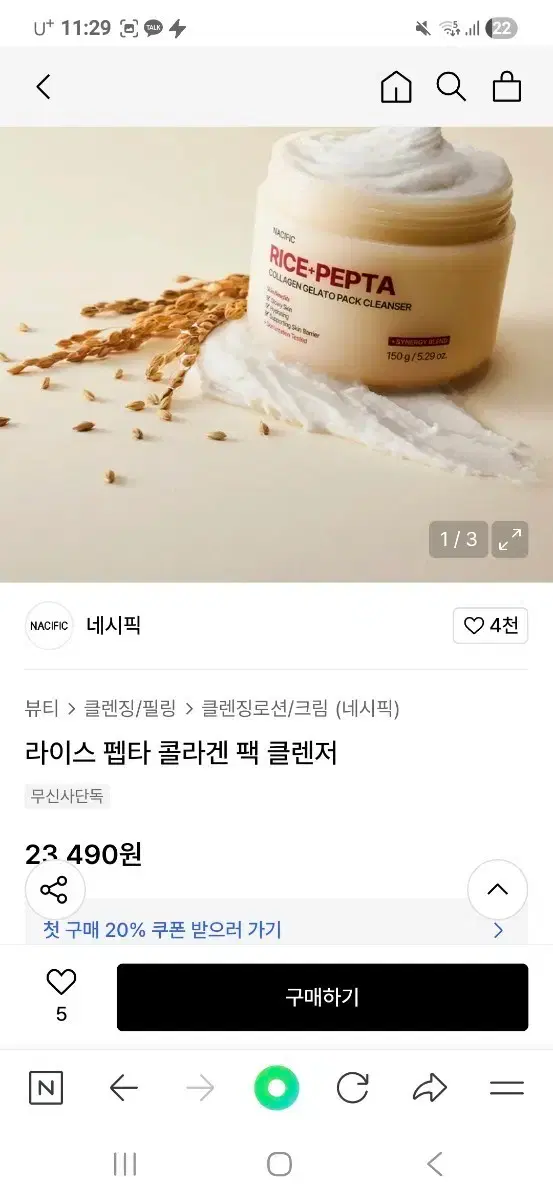
Task: Go back using the top-left arrow
Action: 43,87
